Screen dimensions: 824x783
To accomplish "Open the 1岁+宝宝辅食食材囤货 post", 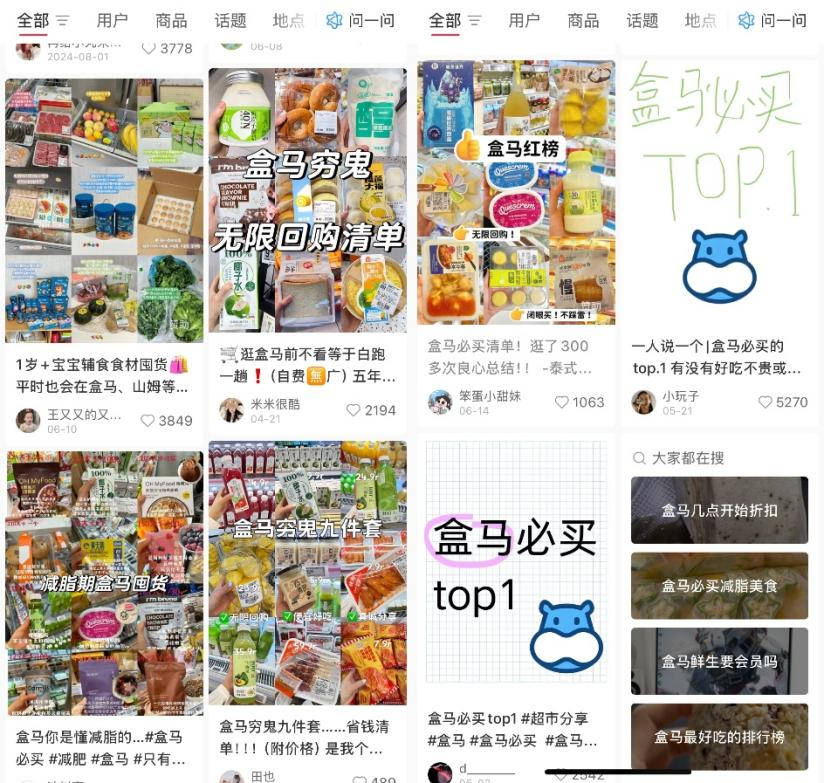I will click(104, 211).
